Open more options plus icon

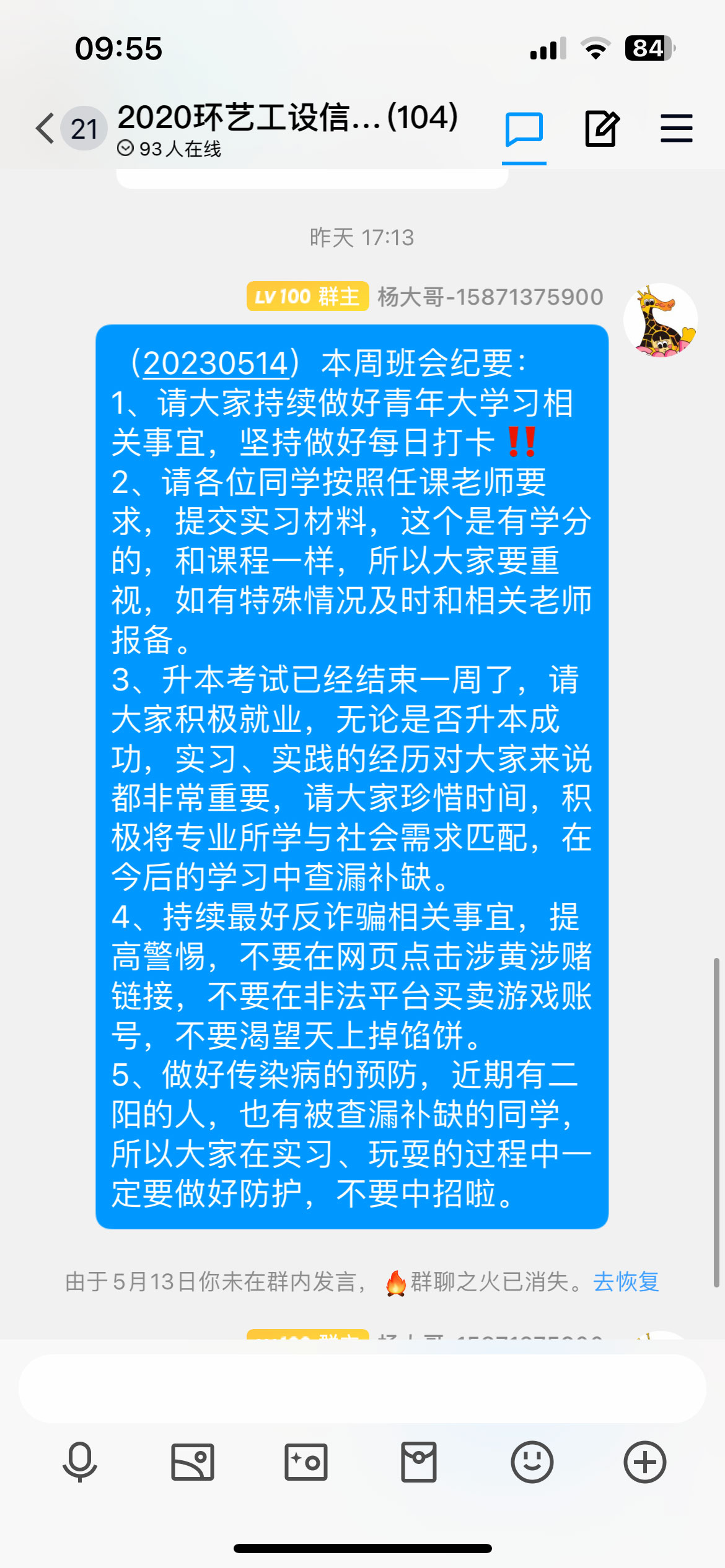point(644,1462)
